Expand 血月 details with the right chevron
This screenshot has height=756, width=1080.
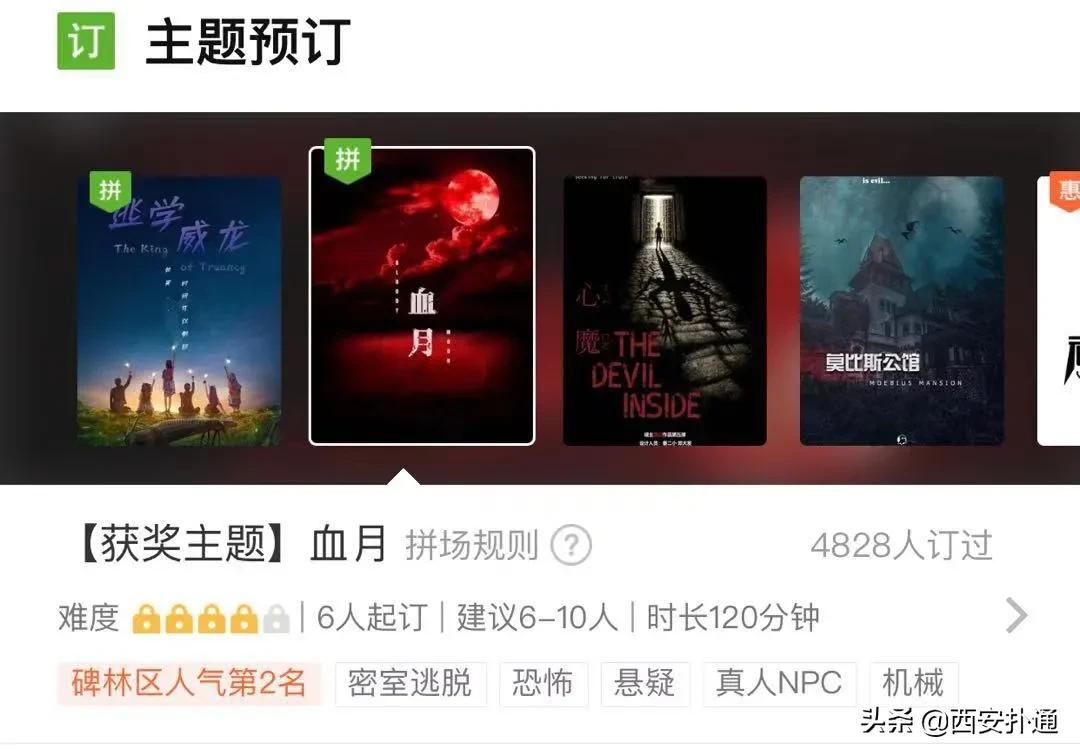coord(1016,616)
